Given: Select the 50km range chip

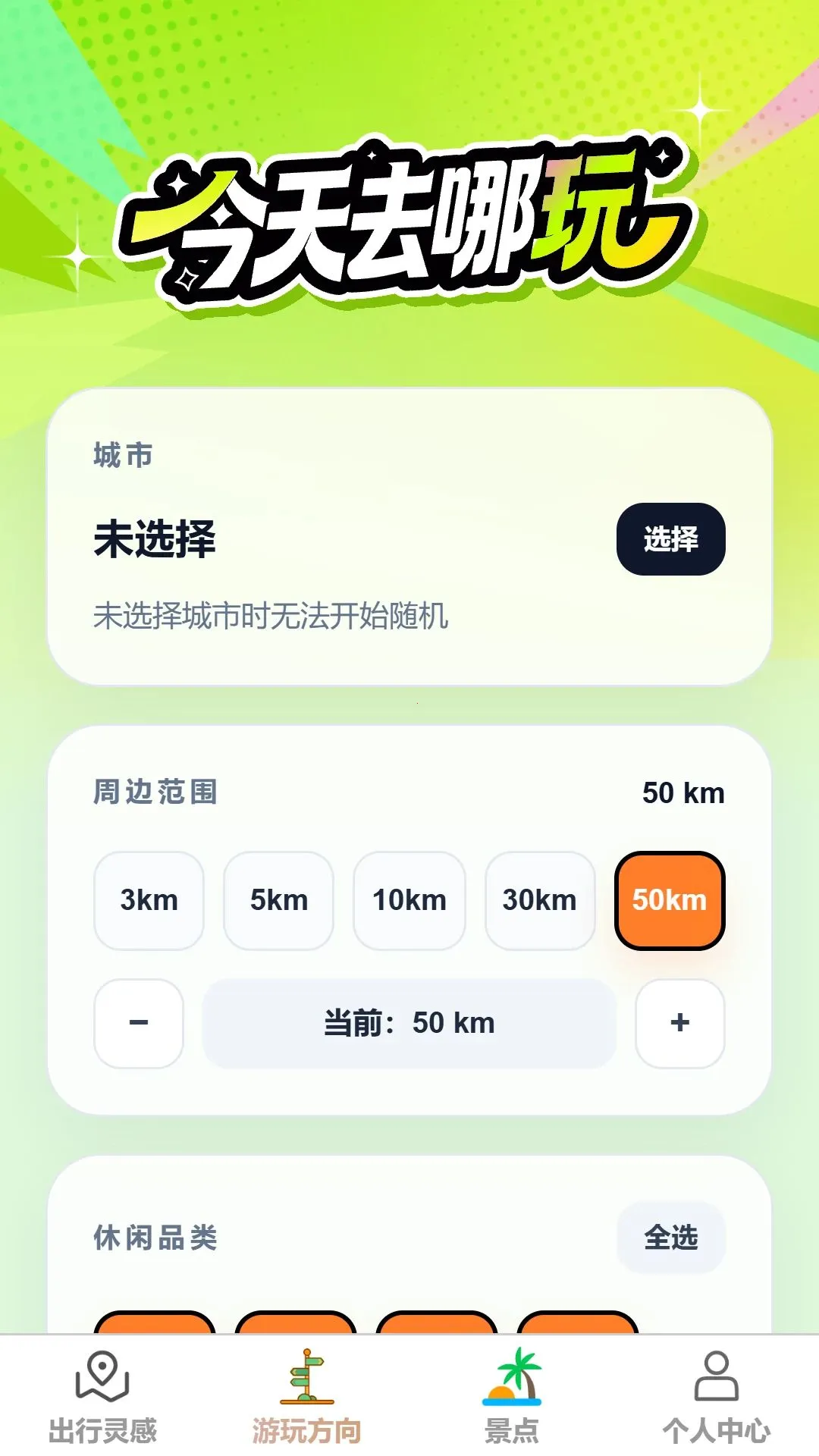Looking at the screenshot, I should pyautogui.click(x=670, y=900).
